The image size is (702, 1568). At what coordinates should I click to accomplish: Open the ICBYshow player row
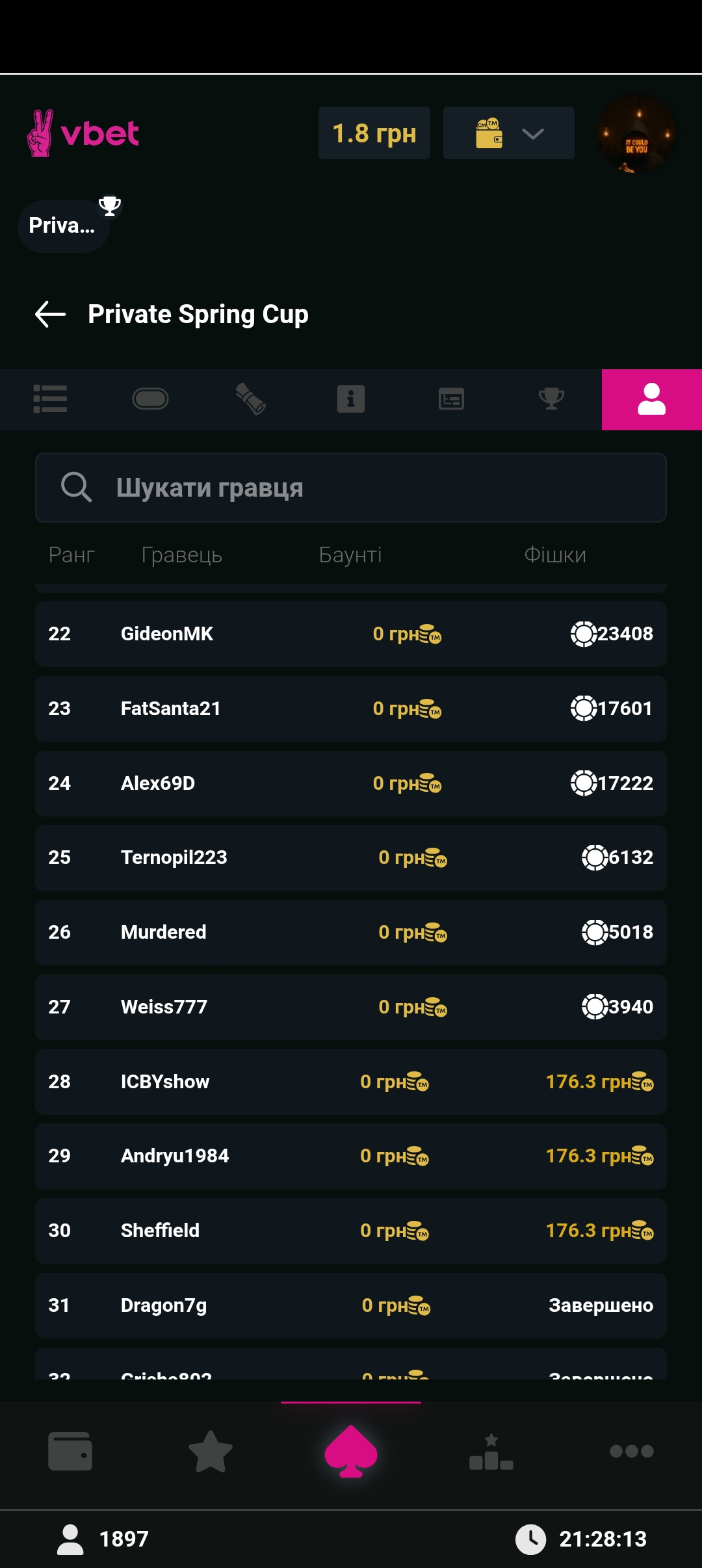click(x=351, y=1082)
